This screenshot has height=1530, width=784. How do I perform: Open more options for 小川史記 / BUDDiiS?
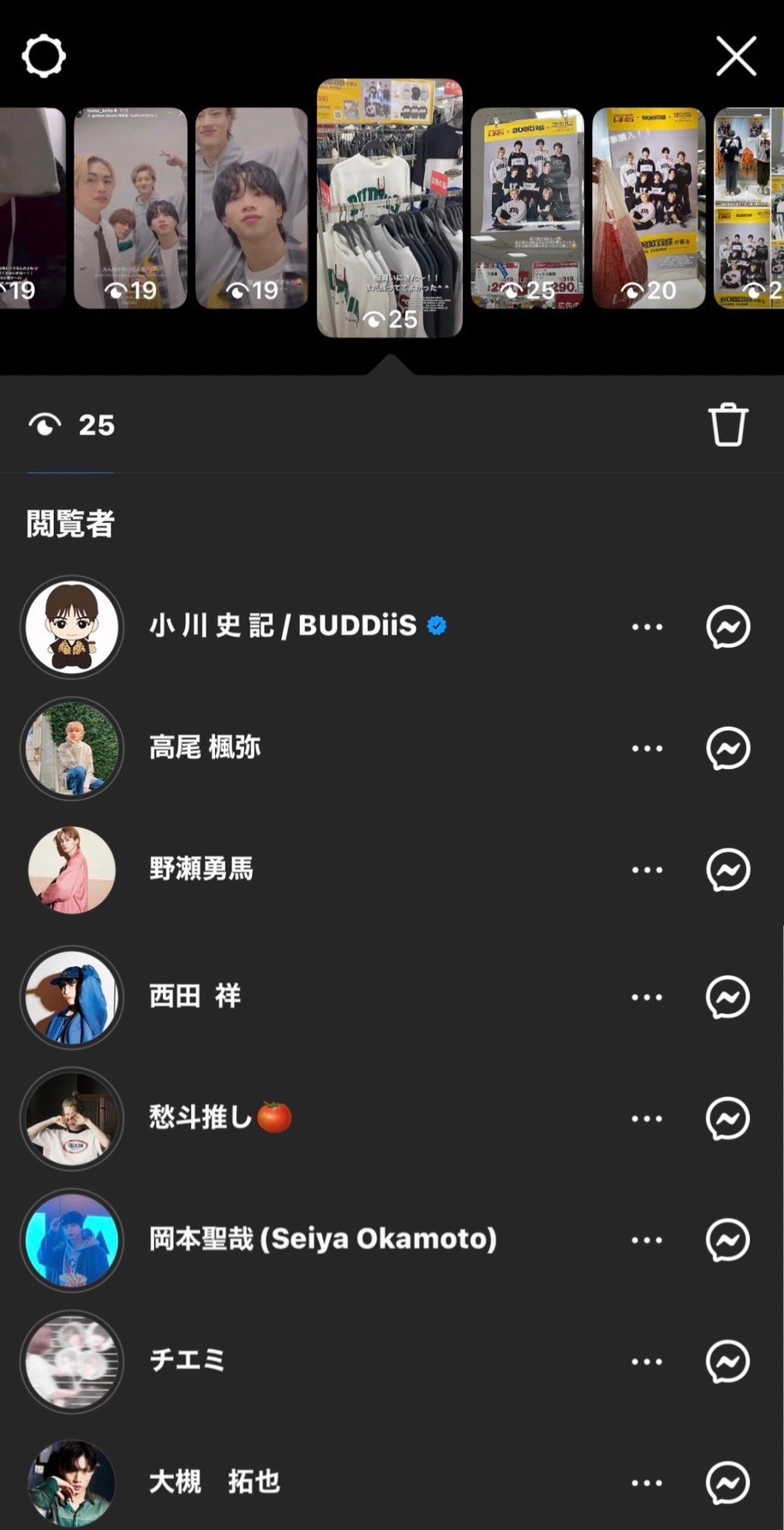(647, 627)
